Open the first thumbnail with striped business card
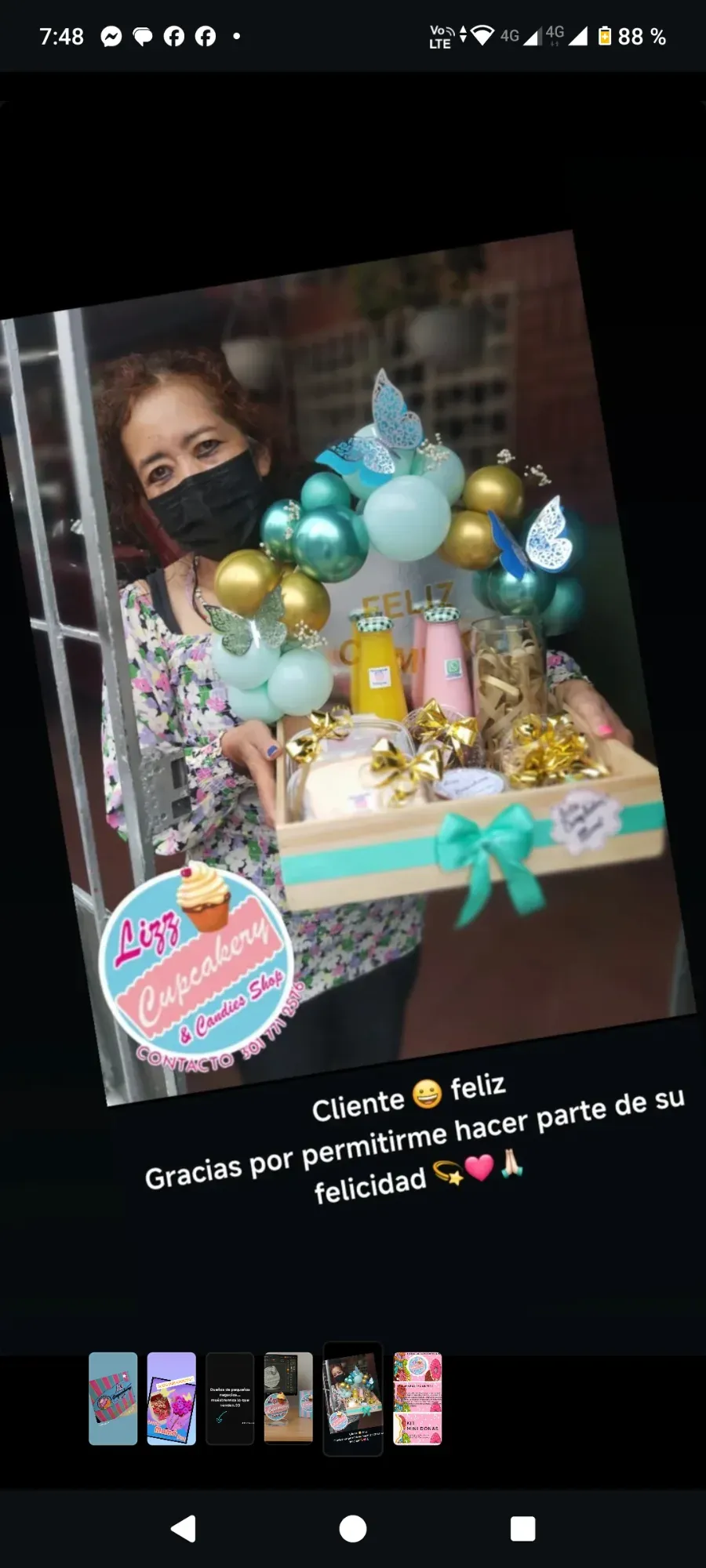706x1568 pixels. (x=113, y=1399)
